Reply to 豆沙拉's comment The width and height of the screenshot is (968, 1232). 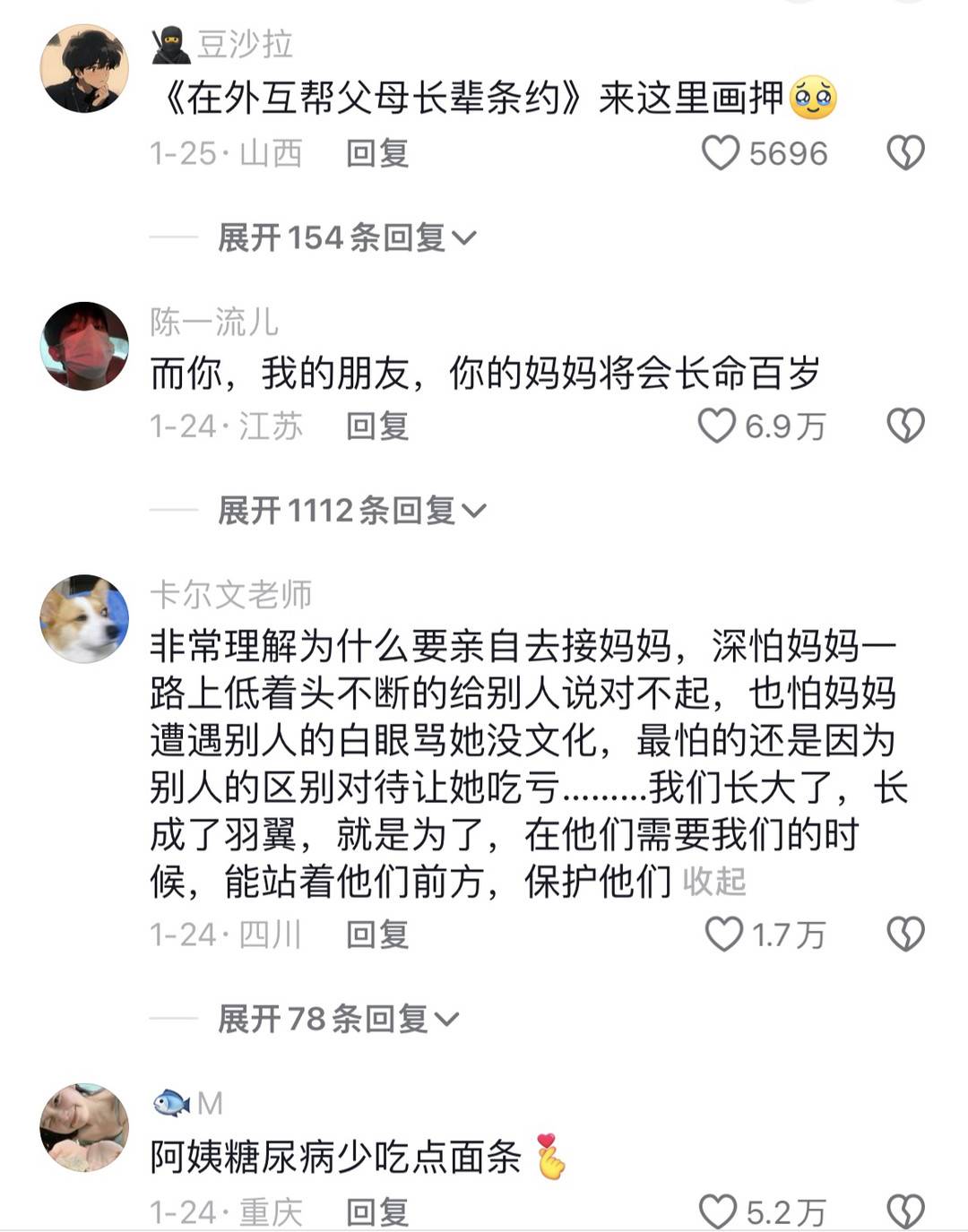tap(377, 153)
